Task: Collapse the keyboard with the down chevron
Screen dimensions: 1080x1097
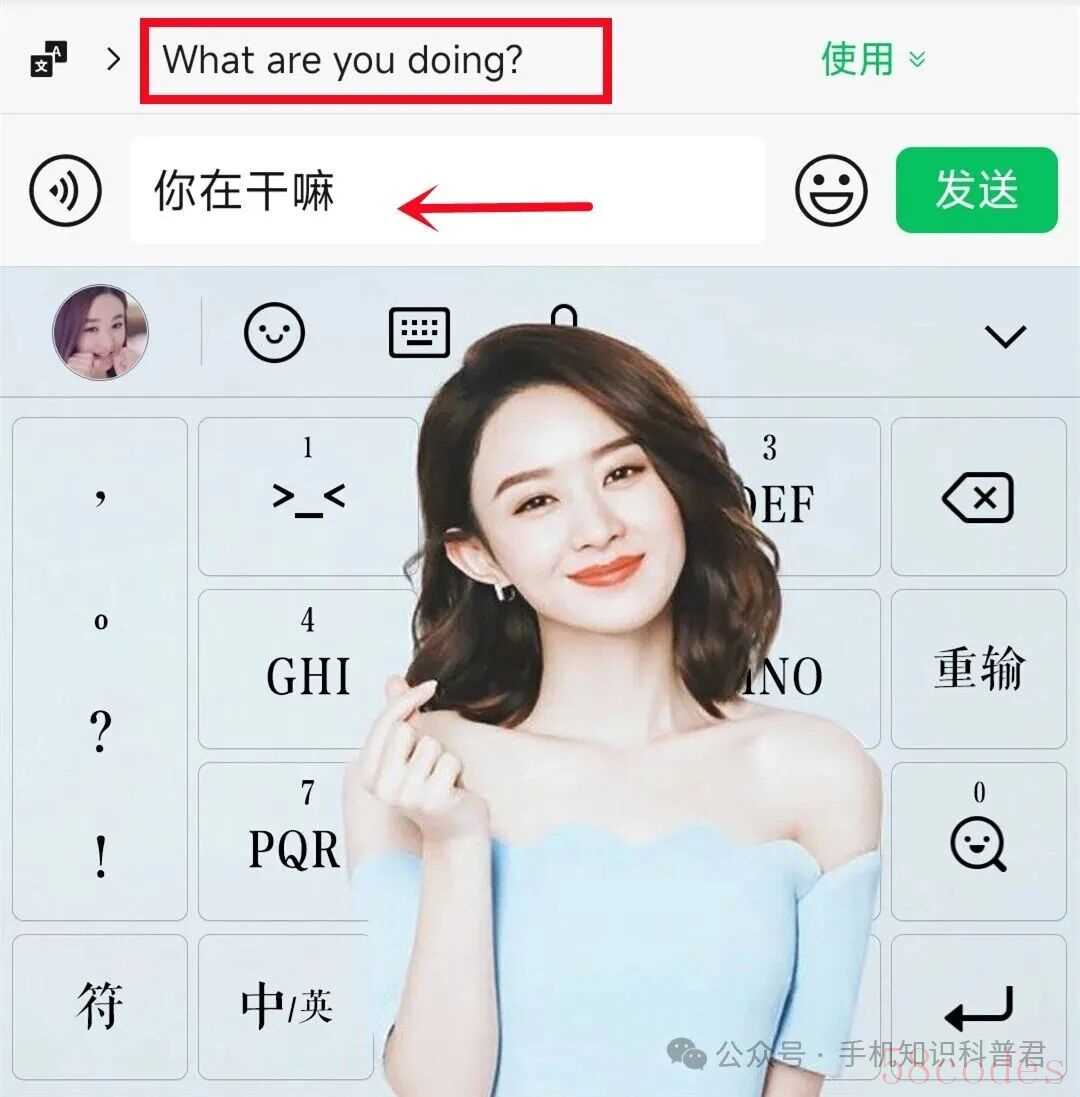Action: (x=1005, y=336)
